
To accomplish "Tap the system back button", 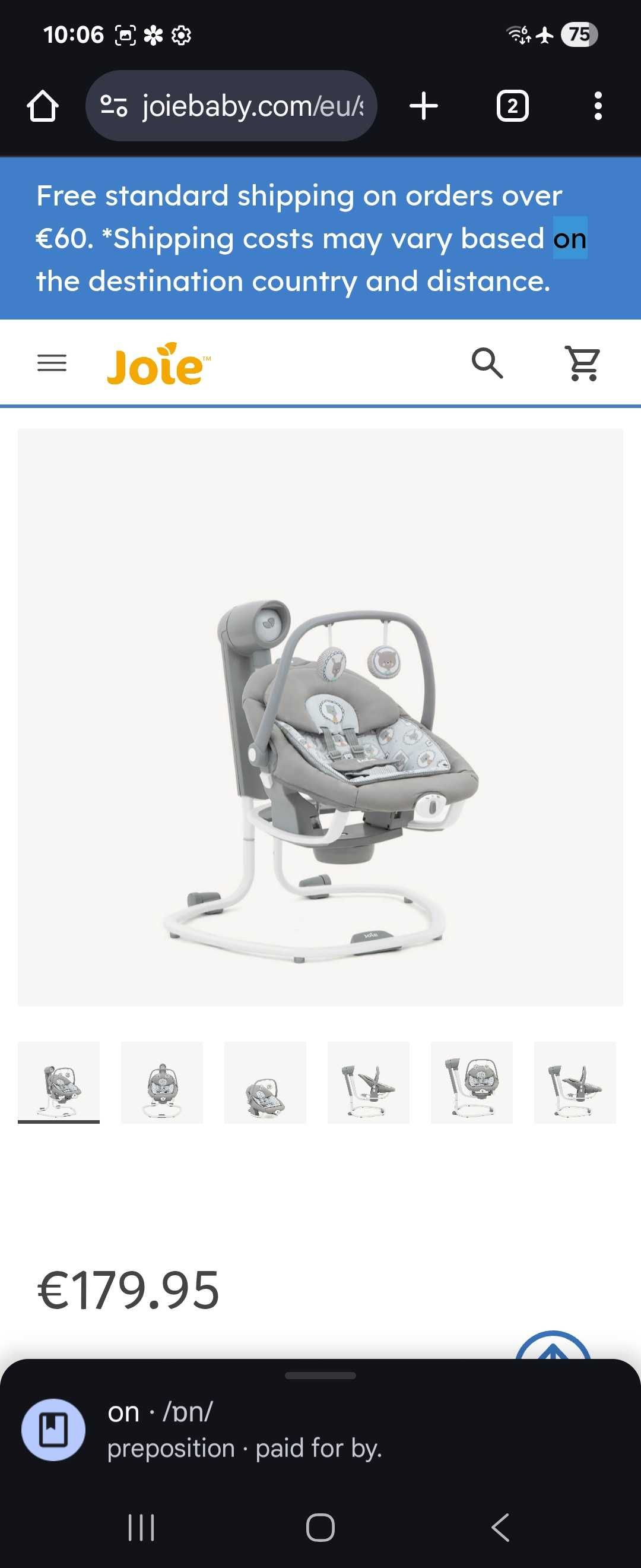I will tap(500, 1526).
